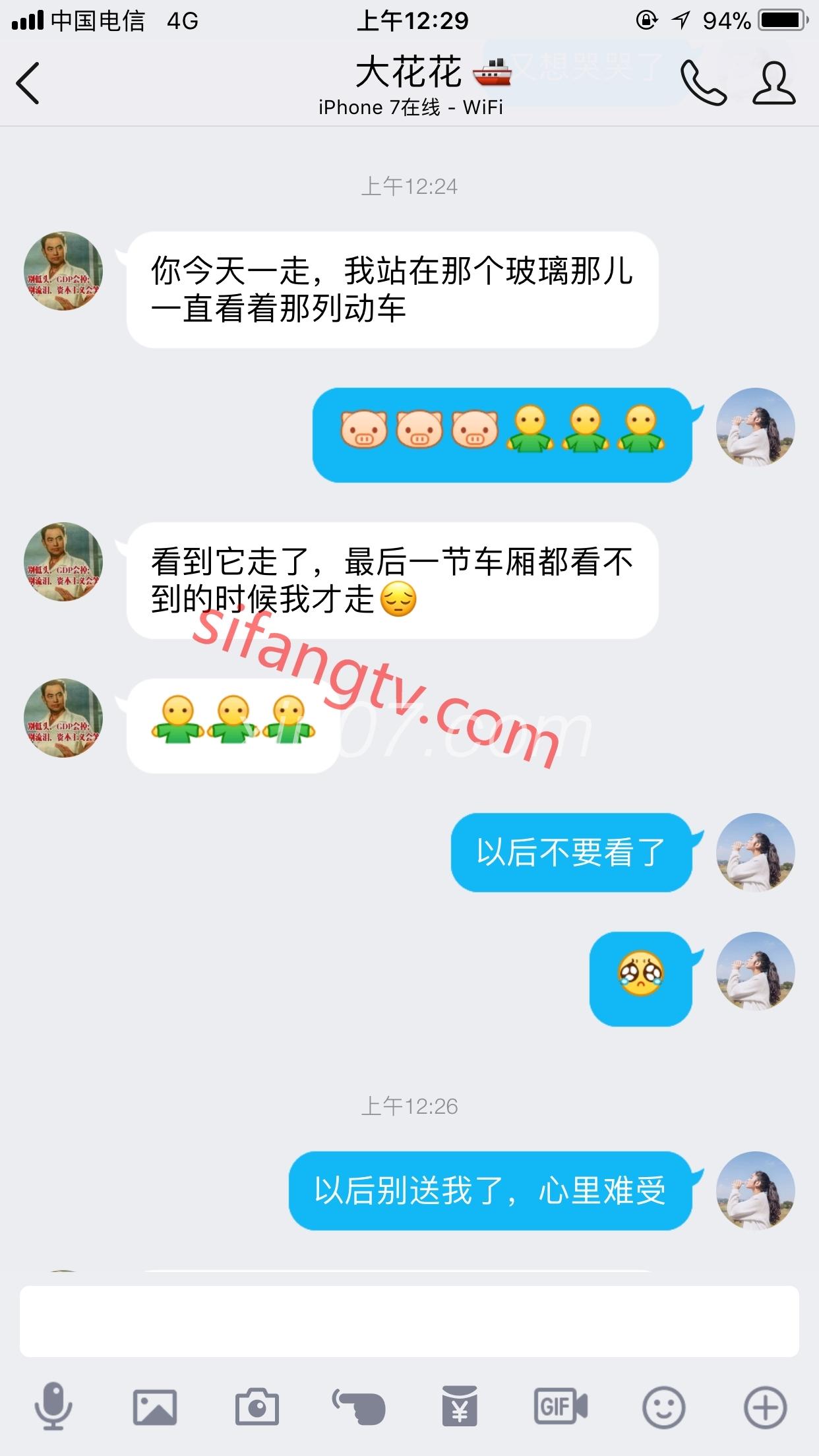Tap the message input field
Screen dimensions: 819x1456
coord(409,1321)
